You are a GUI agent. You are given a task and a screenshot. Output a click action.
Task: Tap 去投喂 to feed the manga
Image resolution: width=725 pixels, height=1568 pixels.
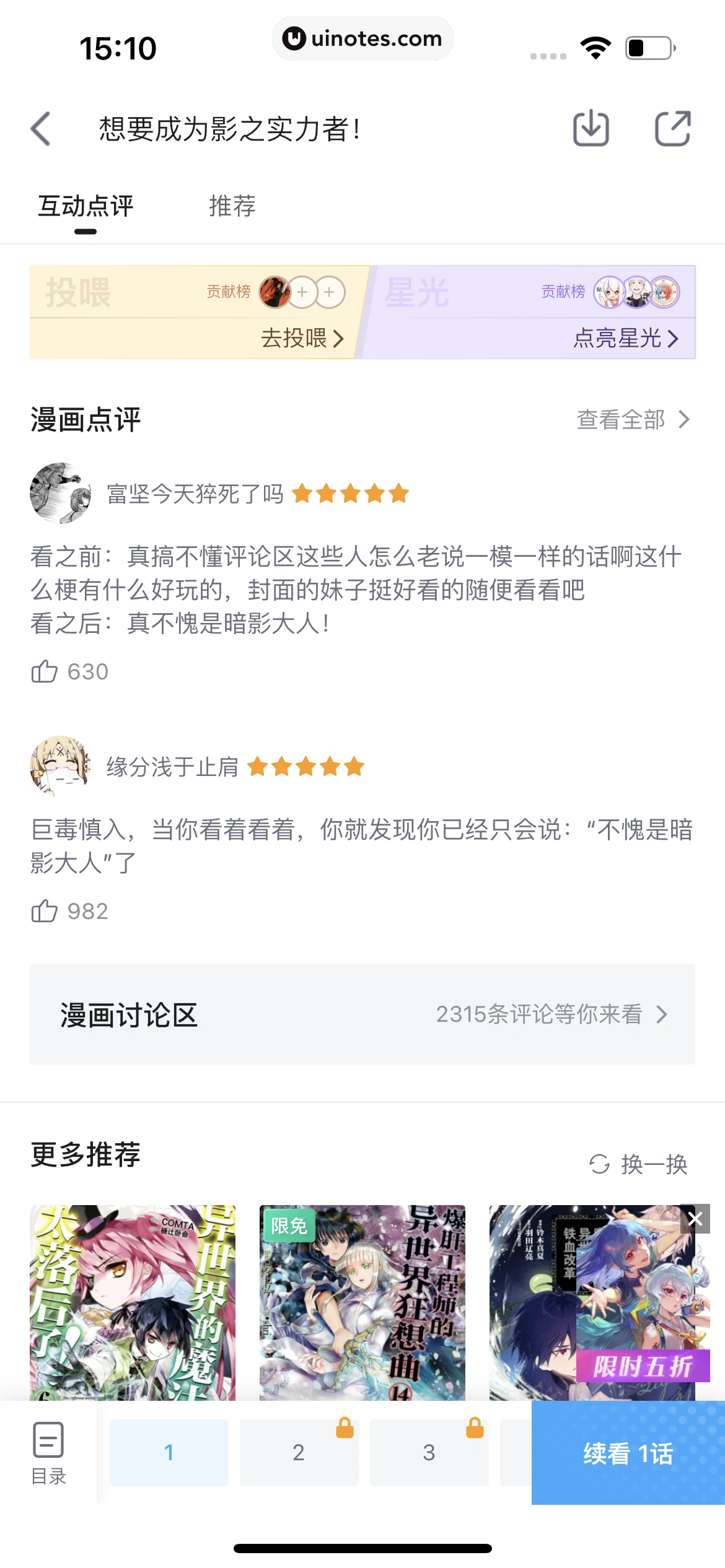pyautogui.click(x=302, y=338)
